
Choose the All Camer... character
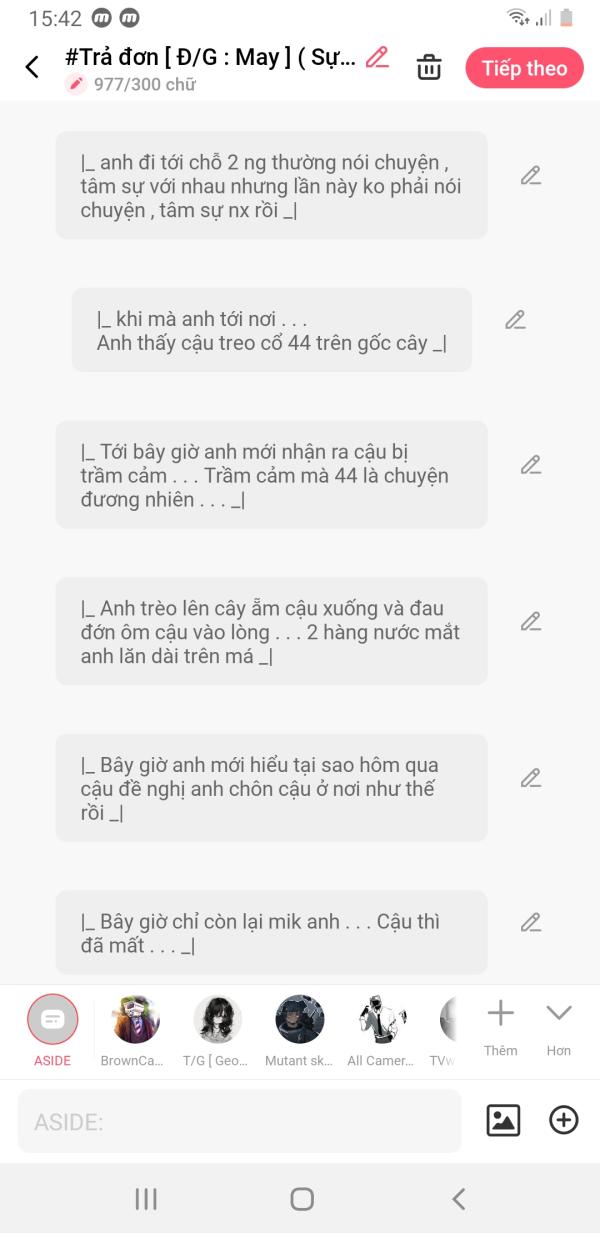(381, 1020)
